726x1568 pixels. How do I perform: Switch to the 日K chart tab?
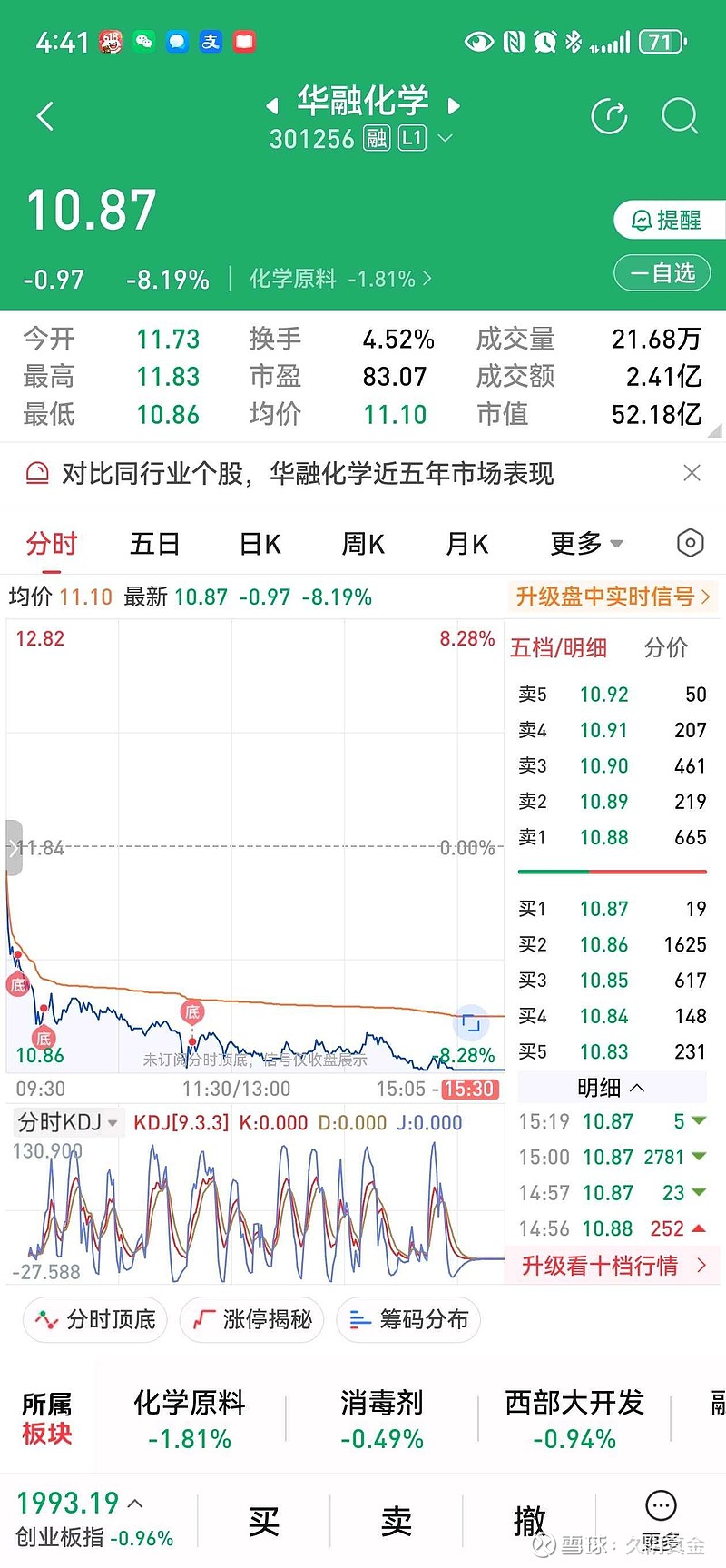point(260,544)
